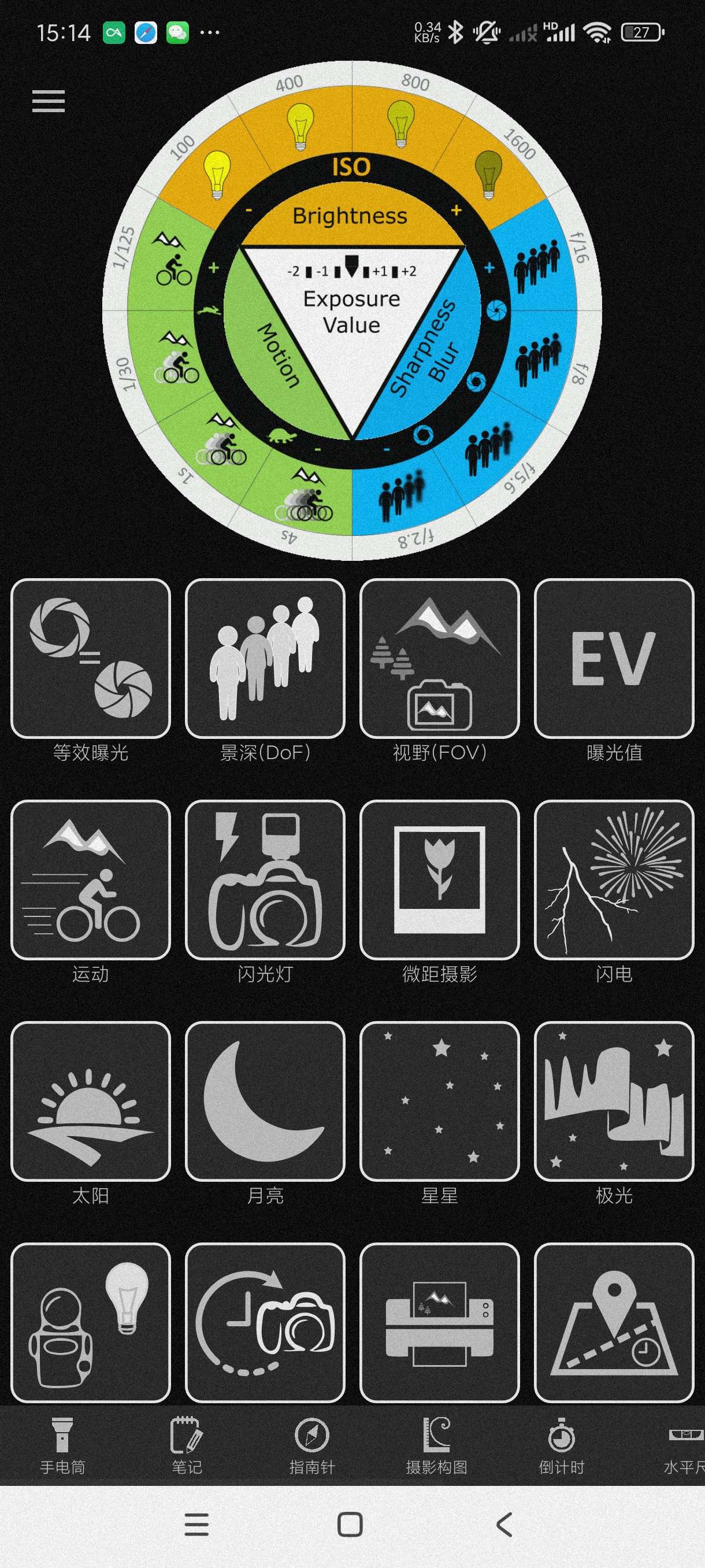Open the 极光 aurora tool
The width and height of the screenshot is (705, 1568).
pyautogui.click(x=614, y=1102)
